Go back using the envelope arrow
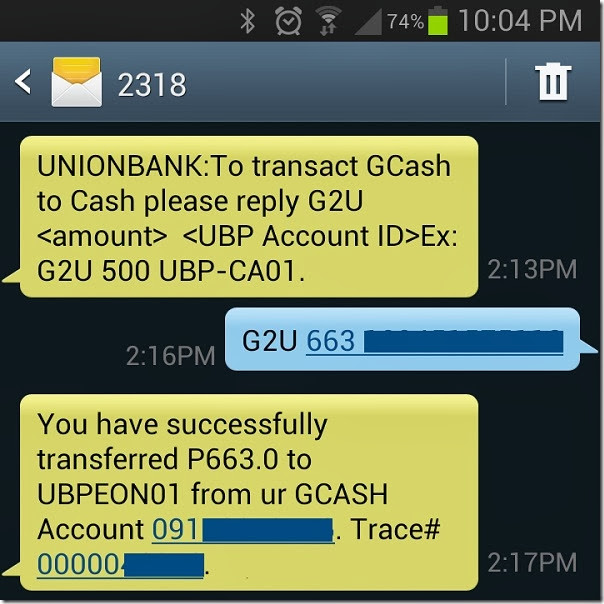 coord(24,83)
